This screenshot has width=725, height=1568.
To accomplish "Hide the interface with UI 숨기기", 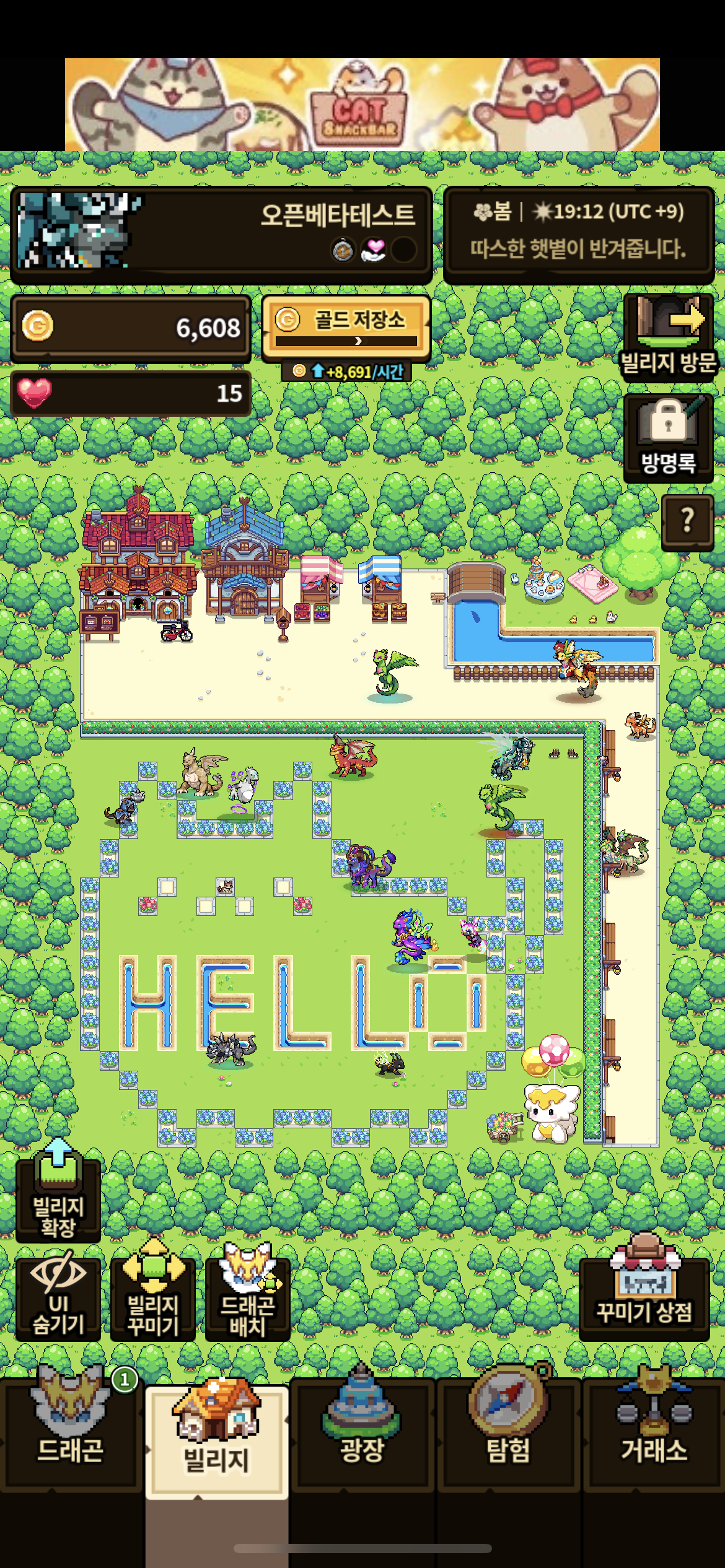I will tap(58, 1297).
